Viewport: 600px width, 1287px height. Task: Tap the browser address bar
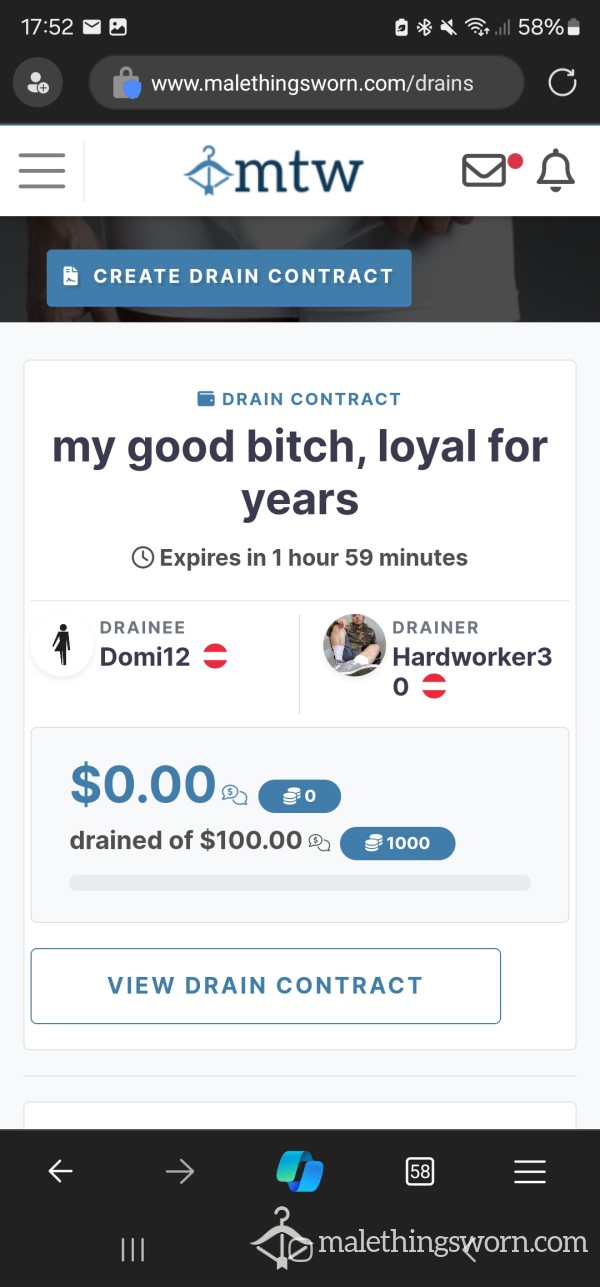[306, 83]
